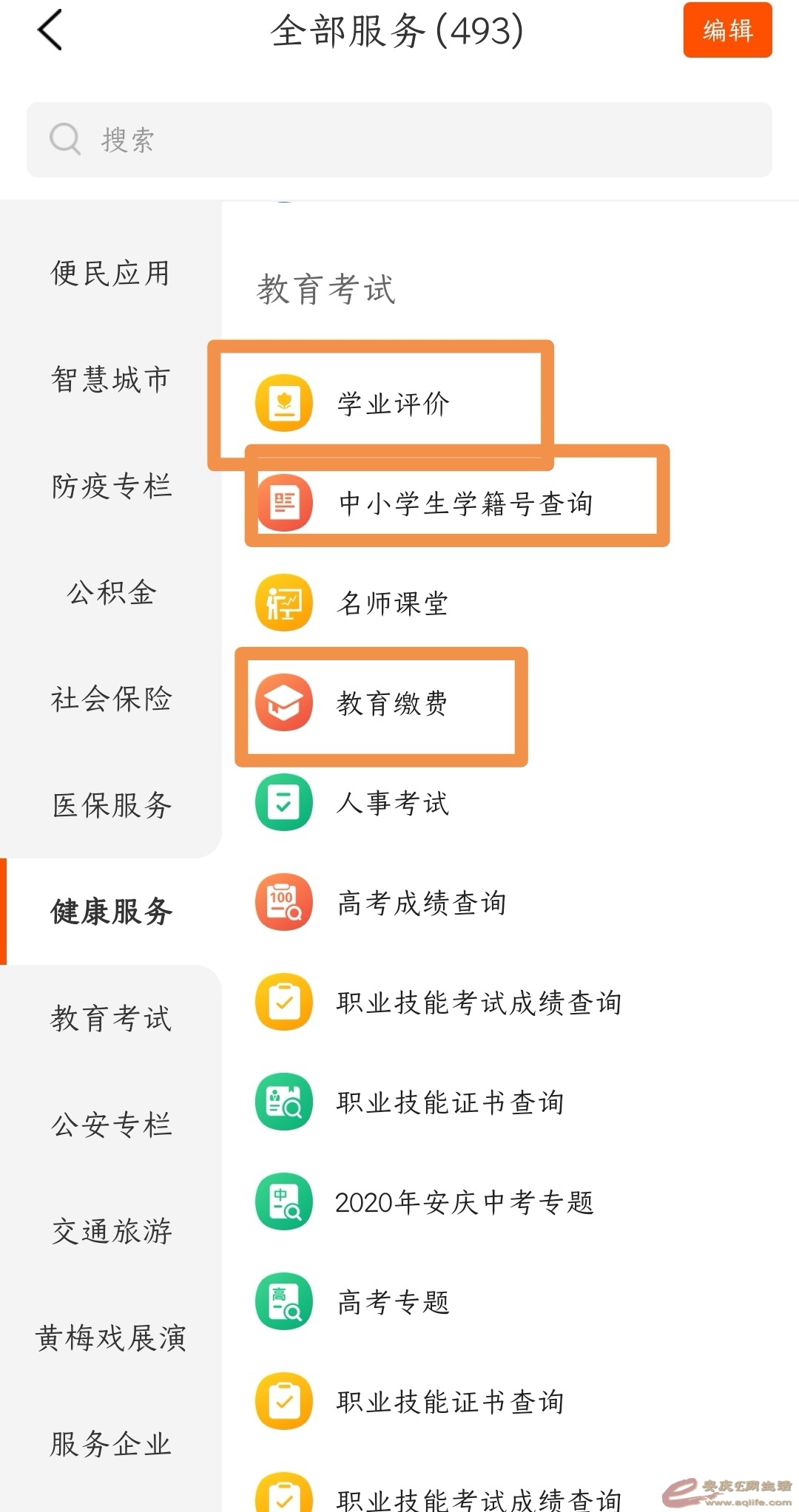This screenshot has height=1512, width=799.
Task: Switch to 便民应用 category
Action: pyautogui.click(x=111, y=274)
